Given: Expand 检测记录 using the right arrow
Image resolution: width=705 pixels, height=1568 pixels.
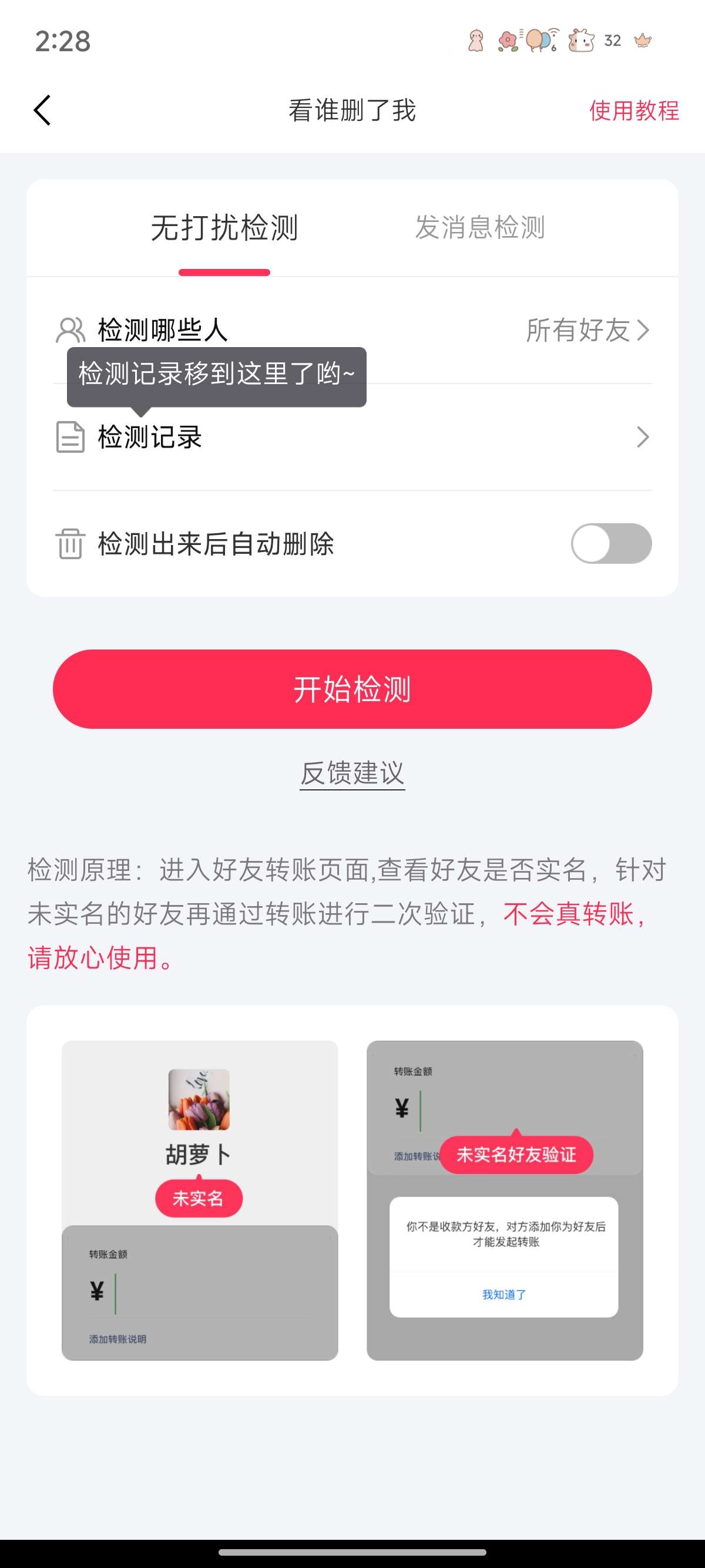Looking at the screenshot, I should point(642,437).
